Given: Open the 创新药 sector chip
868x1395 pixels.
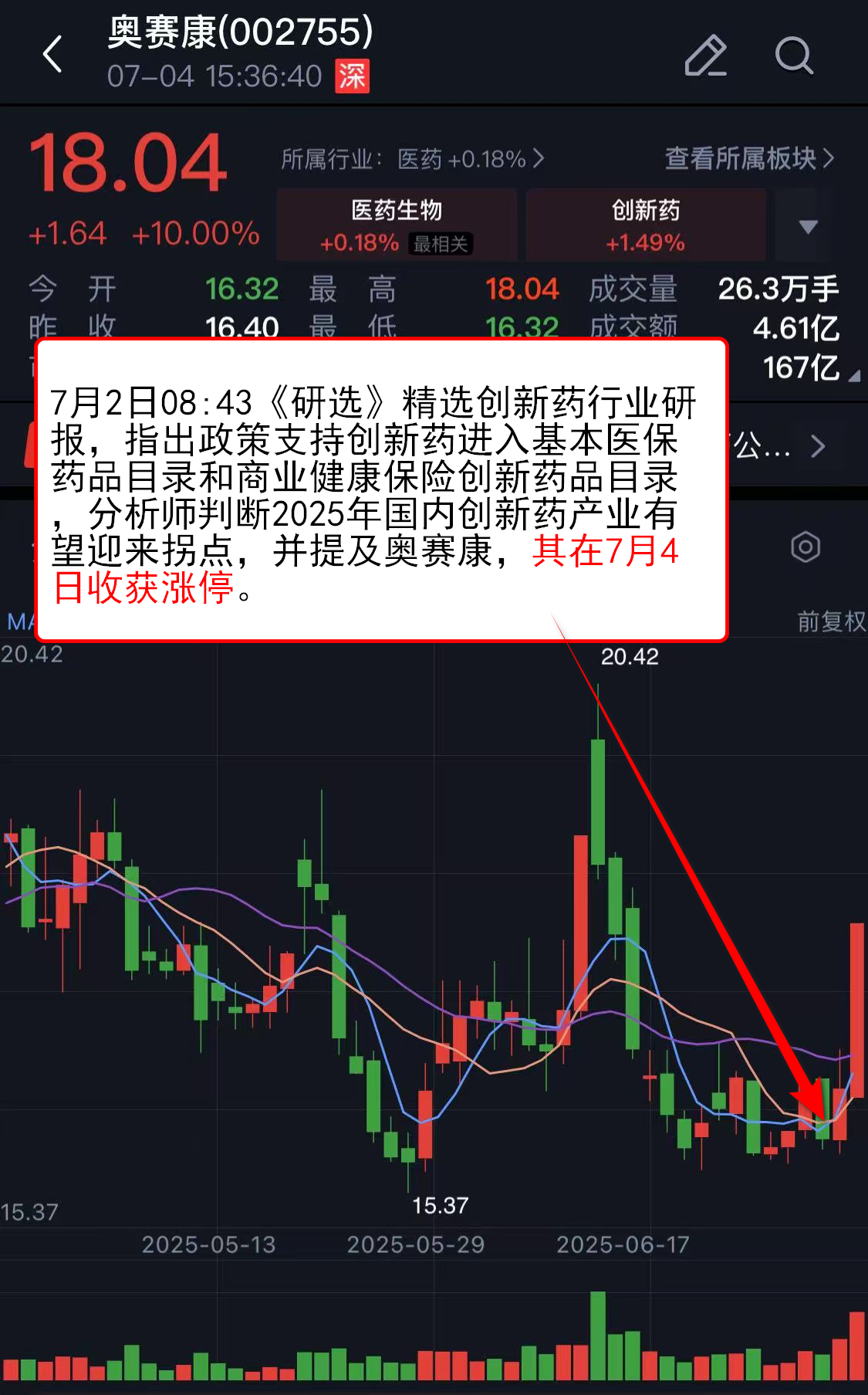Looking at the screenshot, I should pyautogui.click(x=645, y=225).
